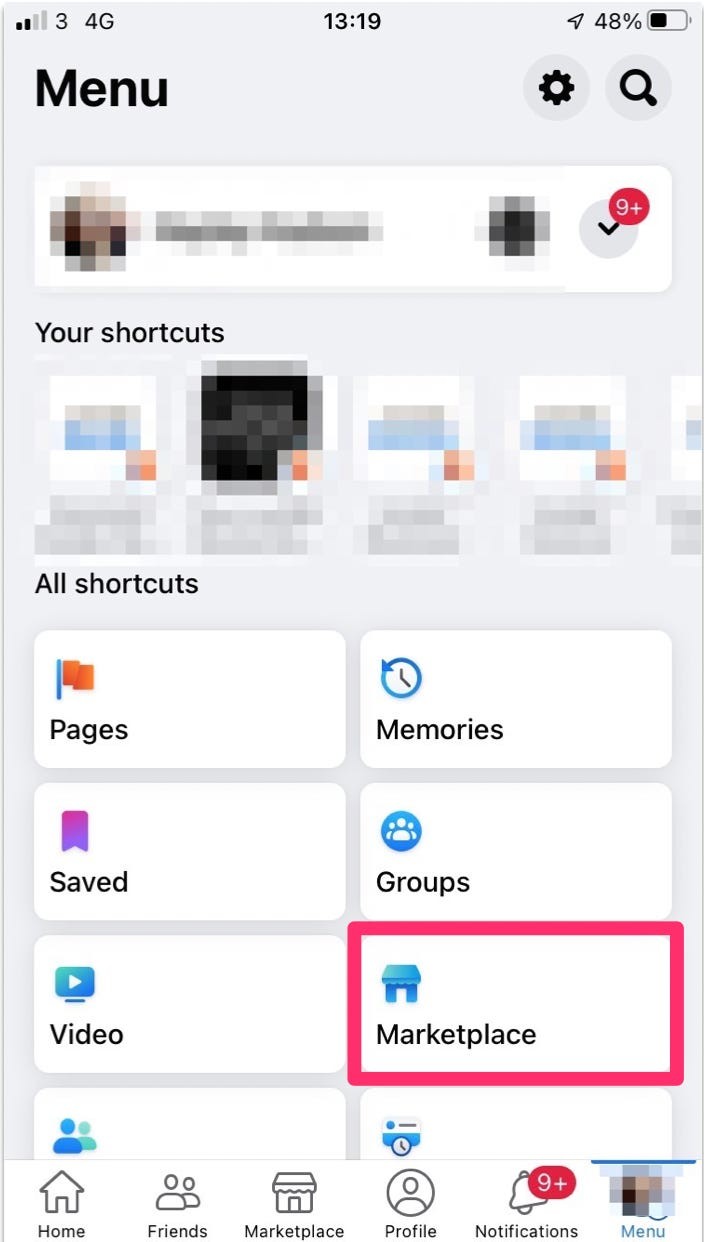Open the Saved shortcut
Image resolution: width=704 pixels, height=1242 pixels.
190,851
